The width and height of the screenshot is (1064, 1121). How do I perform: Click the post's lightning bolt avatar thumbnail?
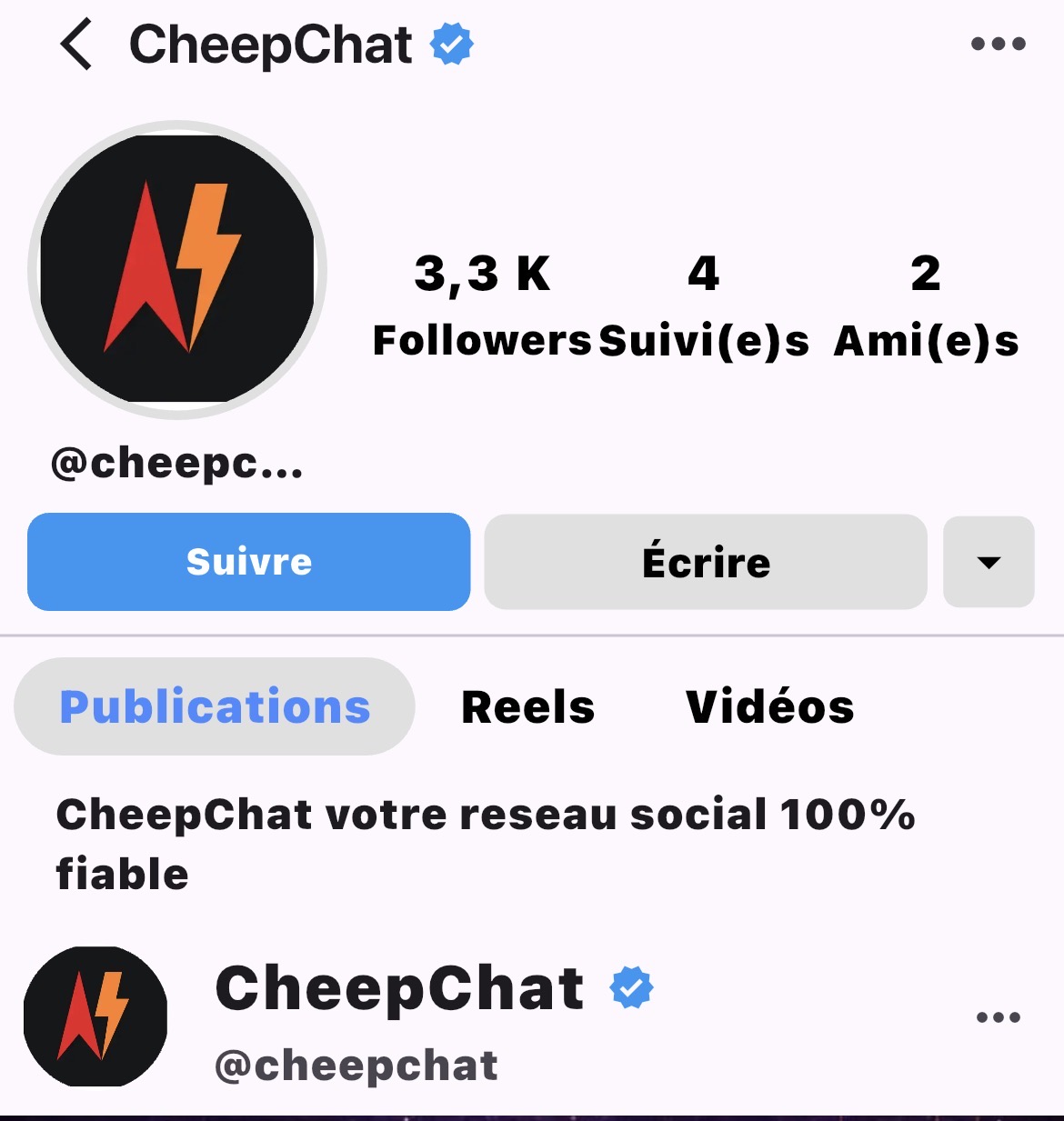pos(95,1016)
